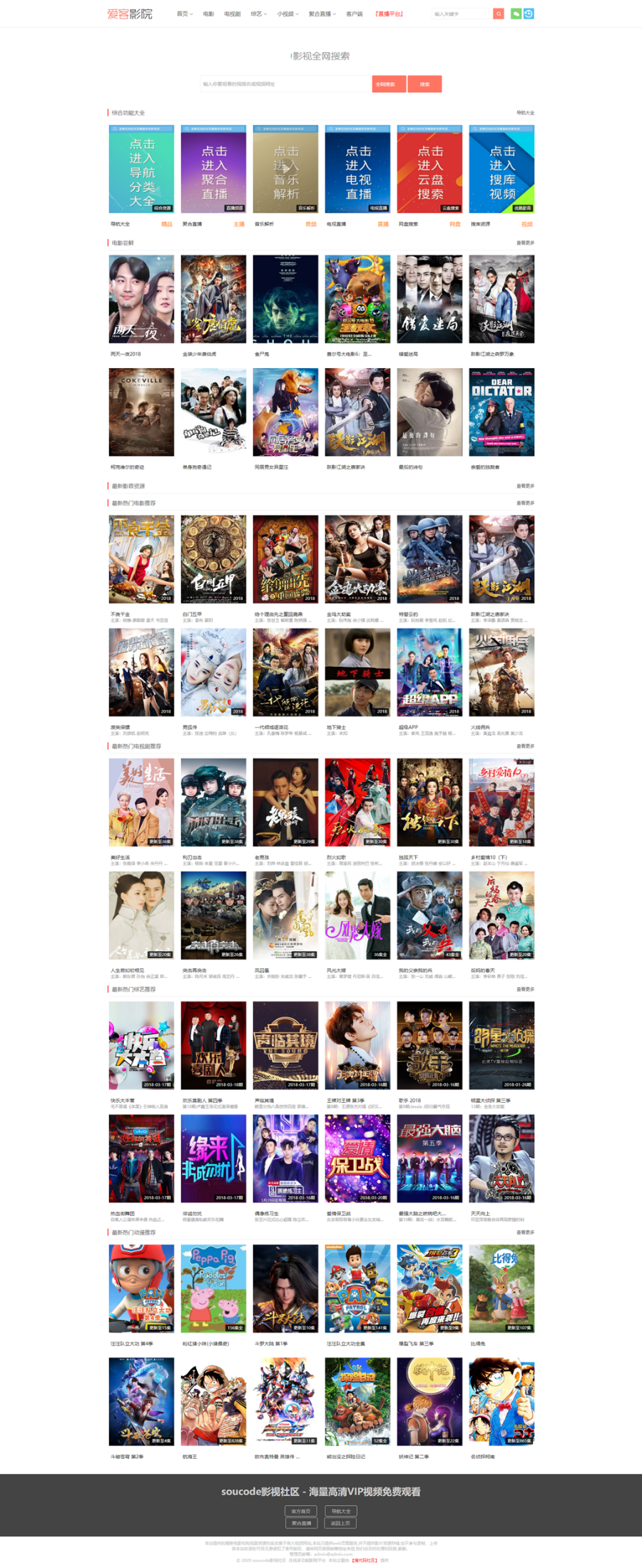642x1568 pixels.
Task: Open the 电影 nav item
Action: click(208, 14)
